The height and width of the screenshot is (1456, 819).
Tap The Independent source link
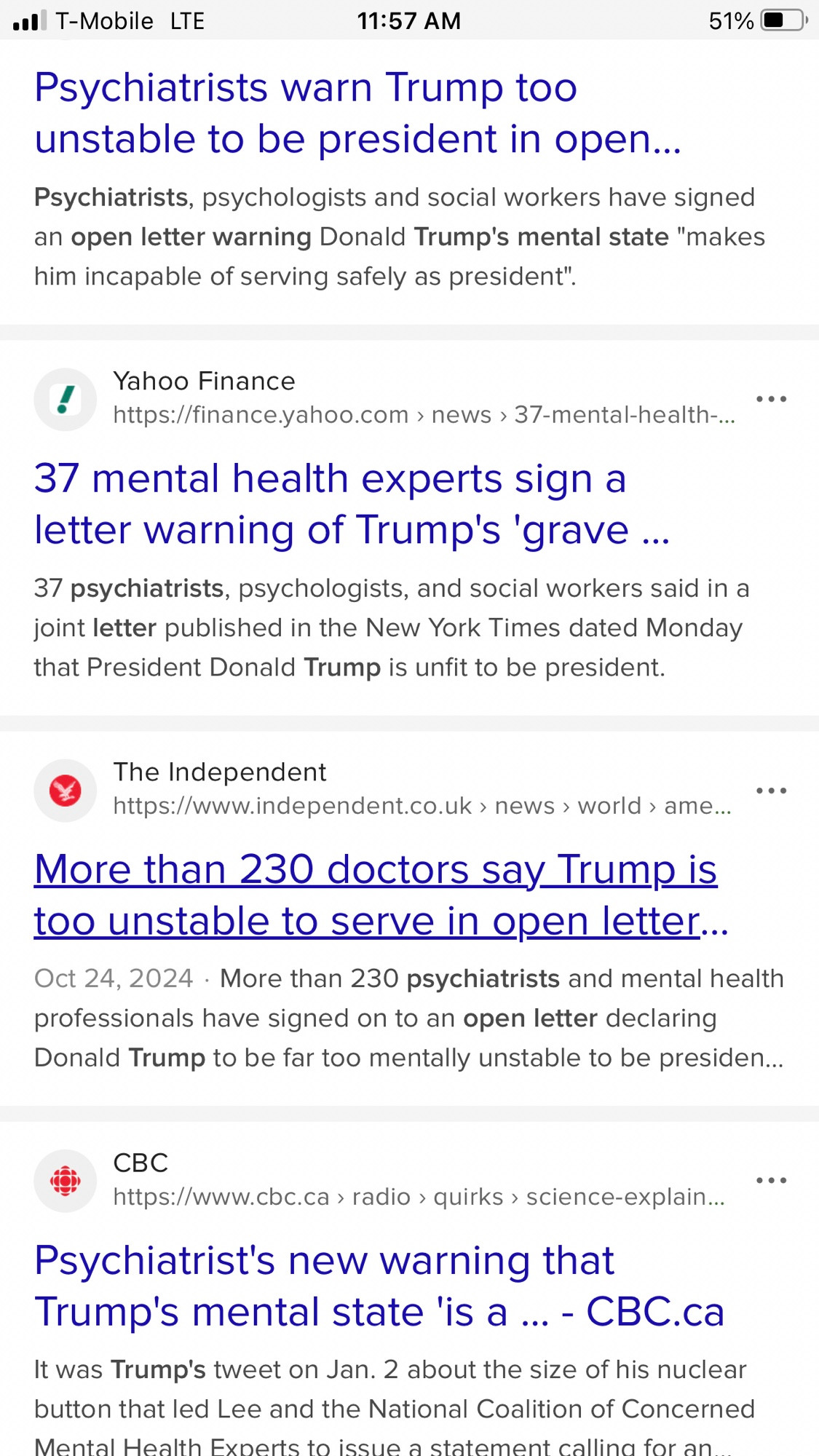(422, 789)
